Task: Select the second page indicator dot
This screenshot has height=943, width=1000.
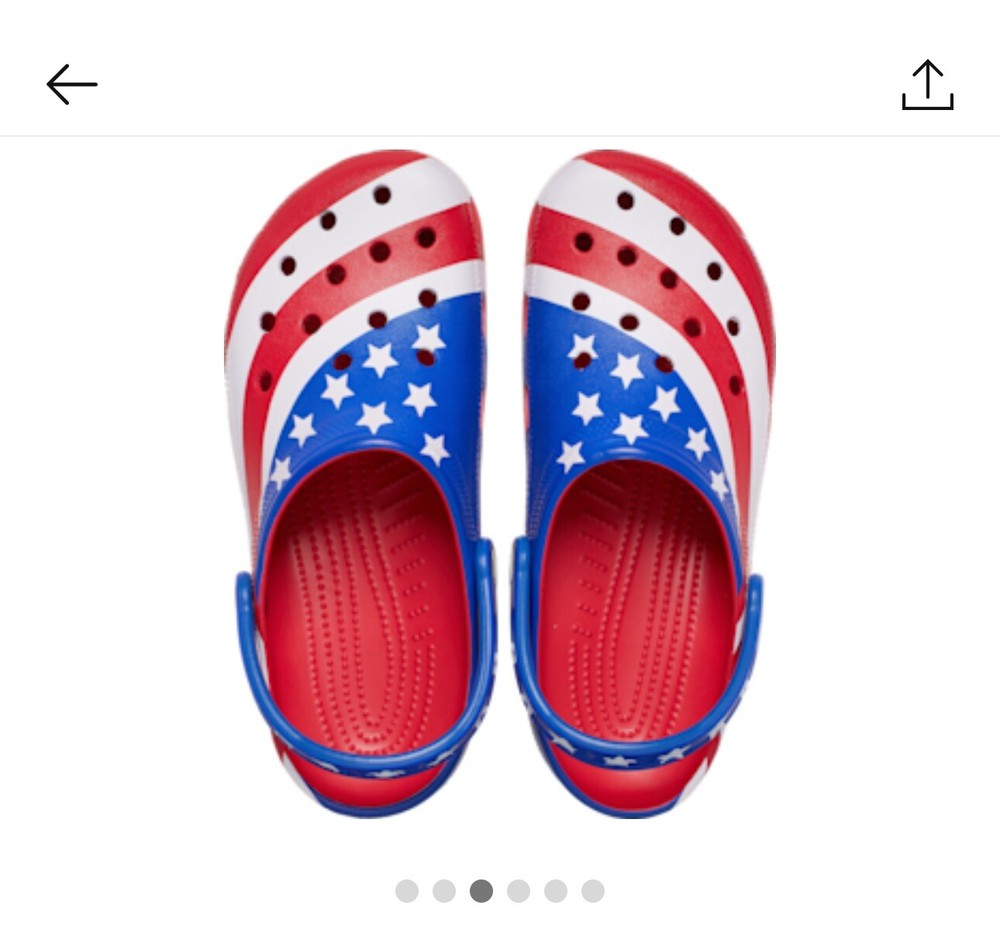Action: [444, 891]
